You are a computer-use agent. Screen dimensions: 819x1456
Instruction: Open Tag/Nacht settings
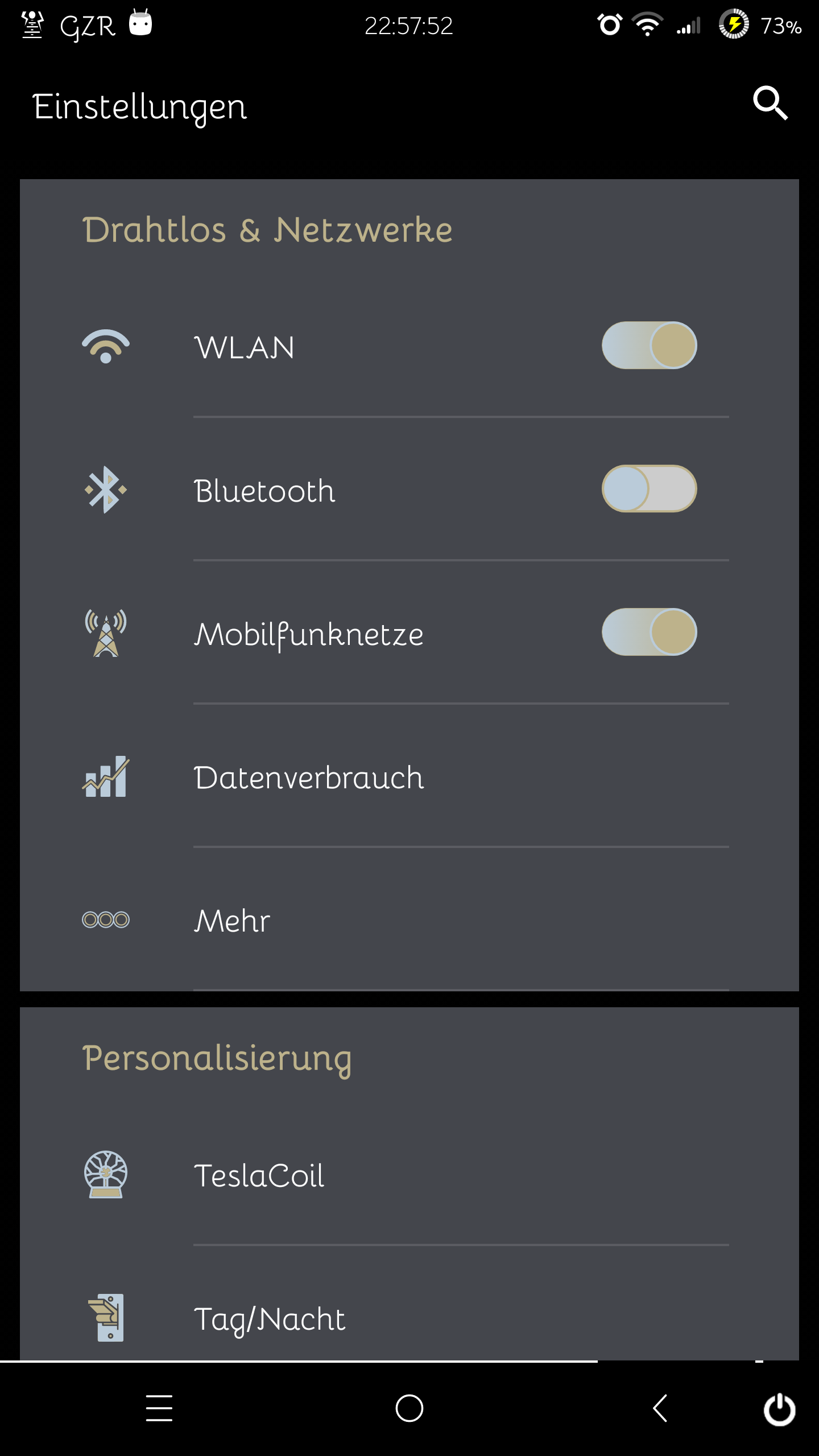pos(270,1318)
